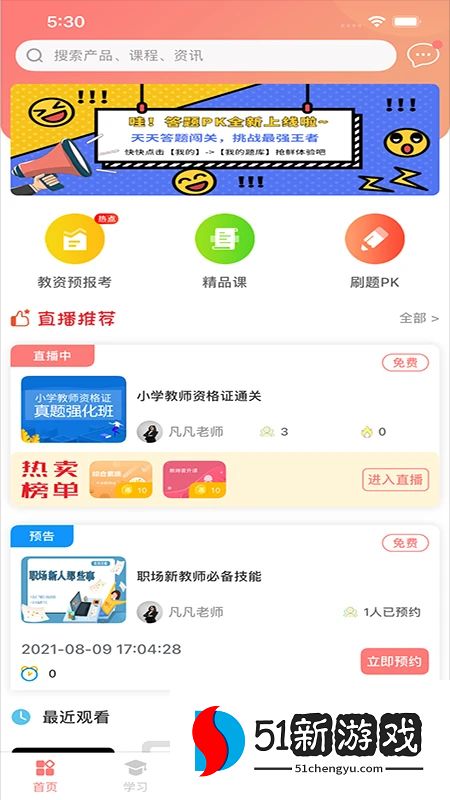Open the 小学教师资格证通关 live course
This screenshot has width=450, height=800.
(x=198, y=396)
